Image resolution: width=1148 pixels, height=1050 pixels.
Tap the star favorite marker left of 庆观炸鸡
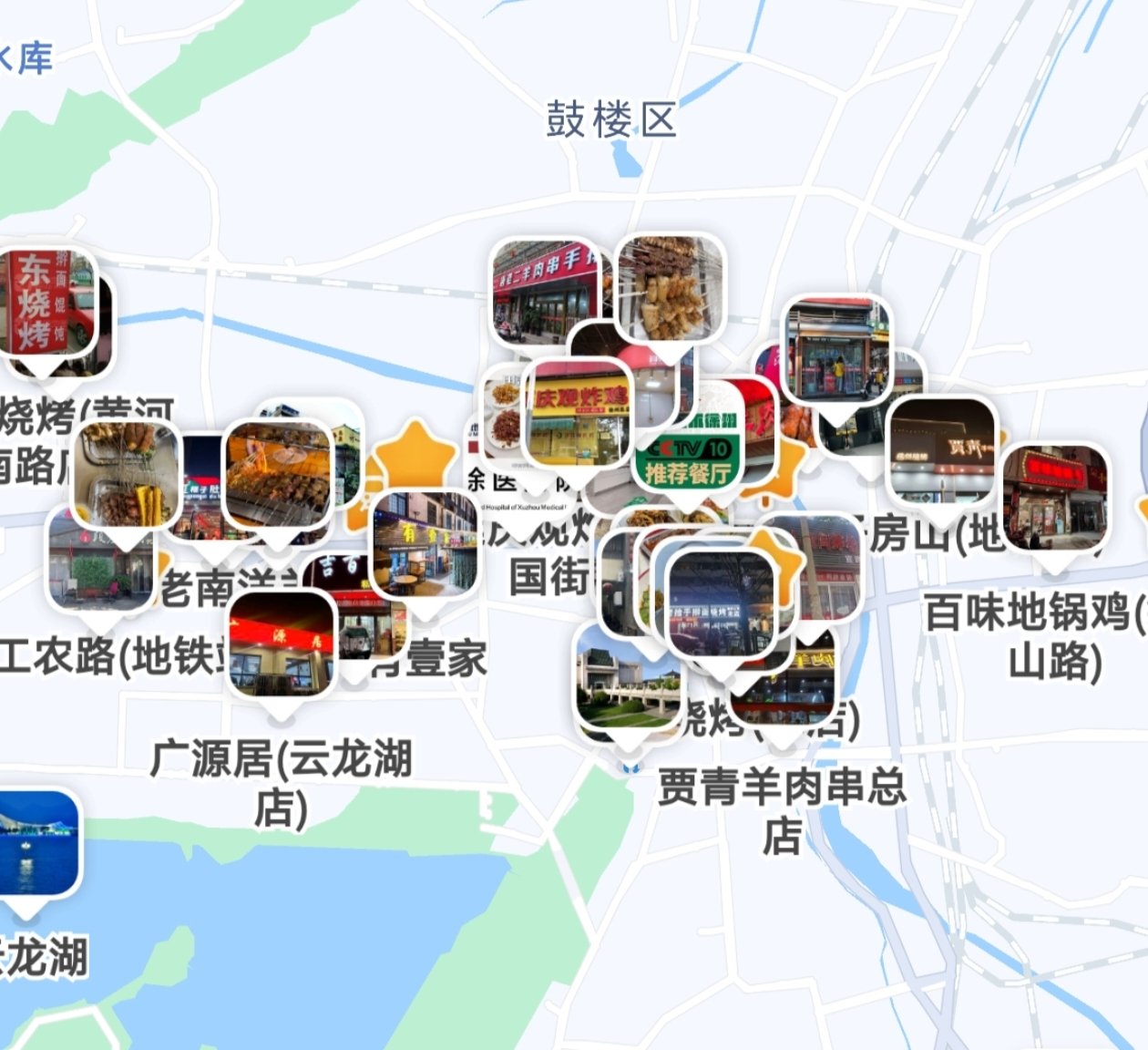[x=415, y=453]
